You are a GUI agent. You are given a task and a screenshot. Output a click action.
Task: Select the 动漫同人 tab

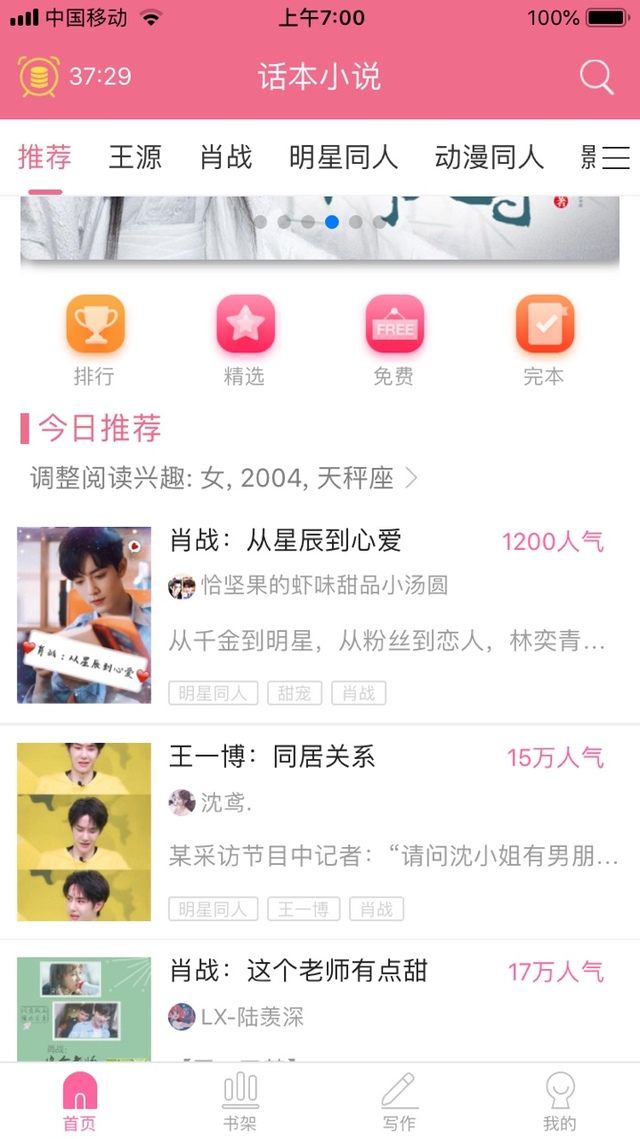coord(489,157)
